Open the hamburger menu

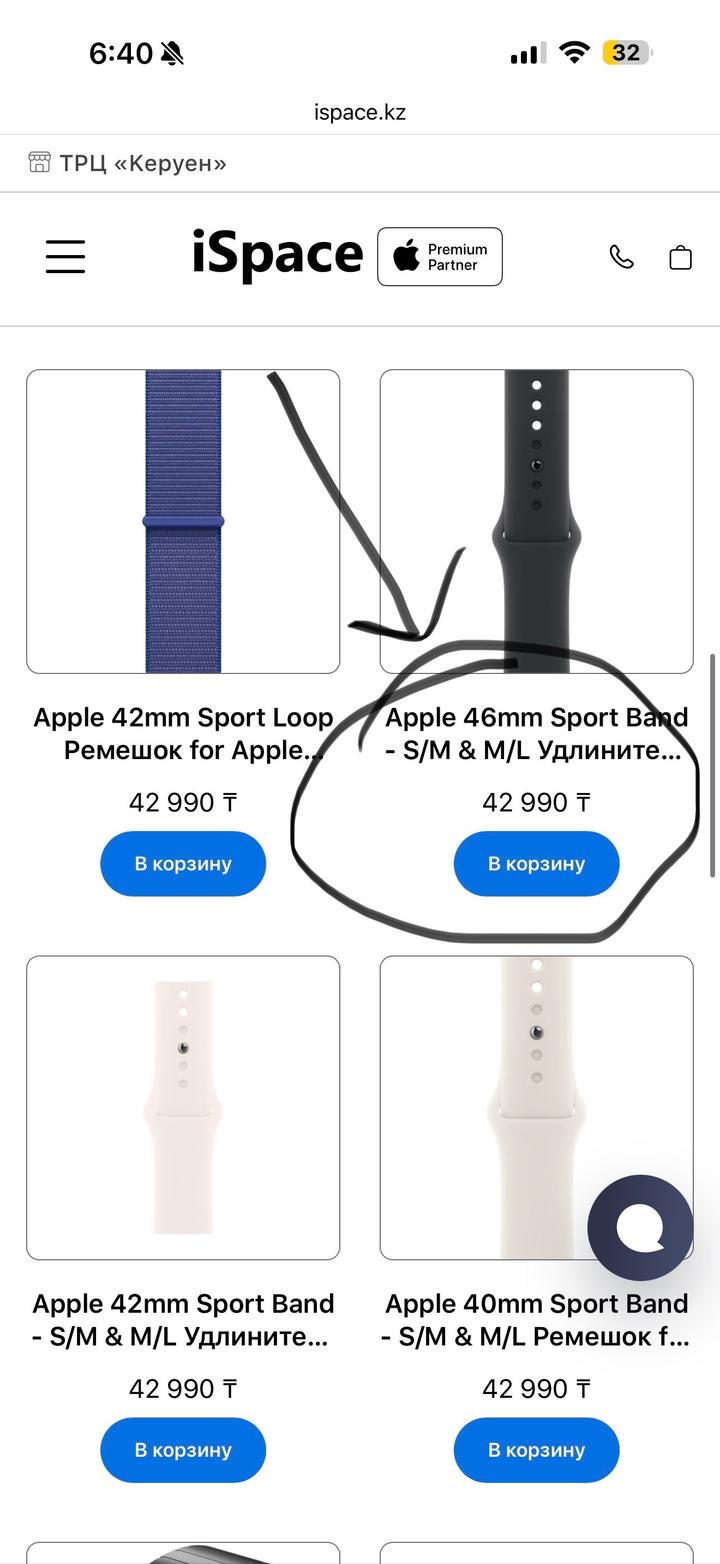pos(65,256)
